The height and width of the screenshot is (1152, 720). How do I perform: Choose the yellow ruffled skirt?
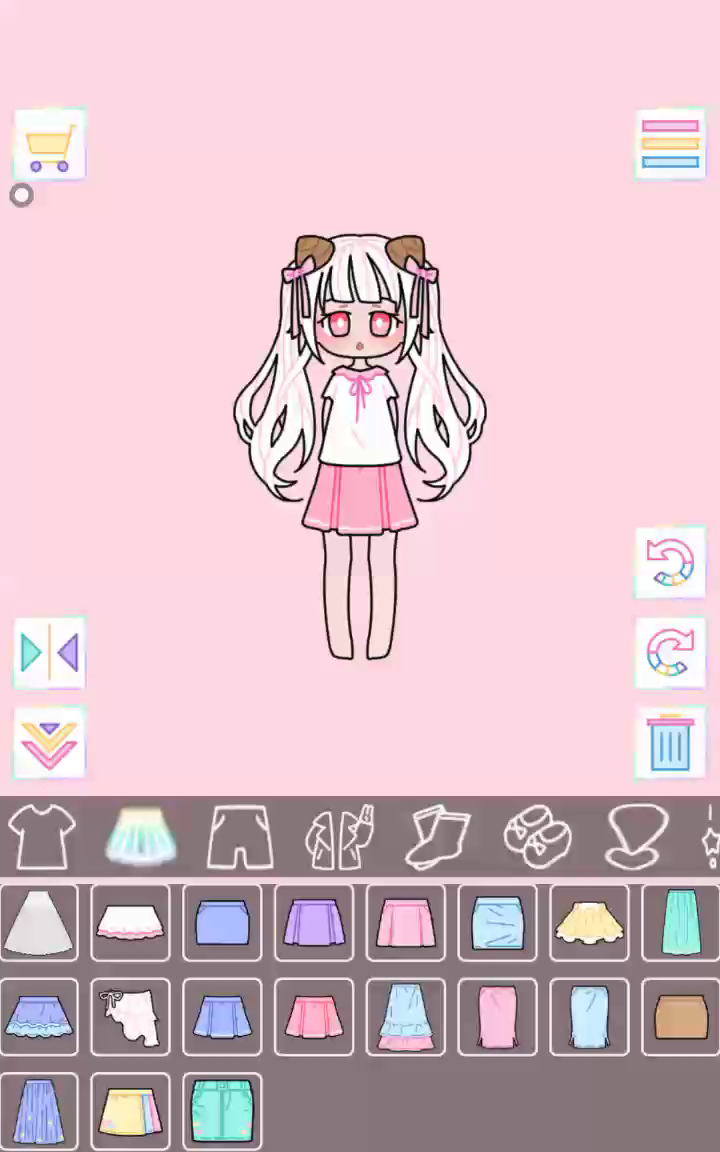coord(589,923)
